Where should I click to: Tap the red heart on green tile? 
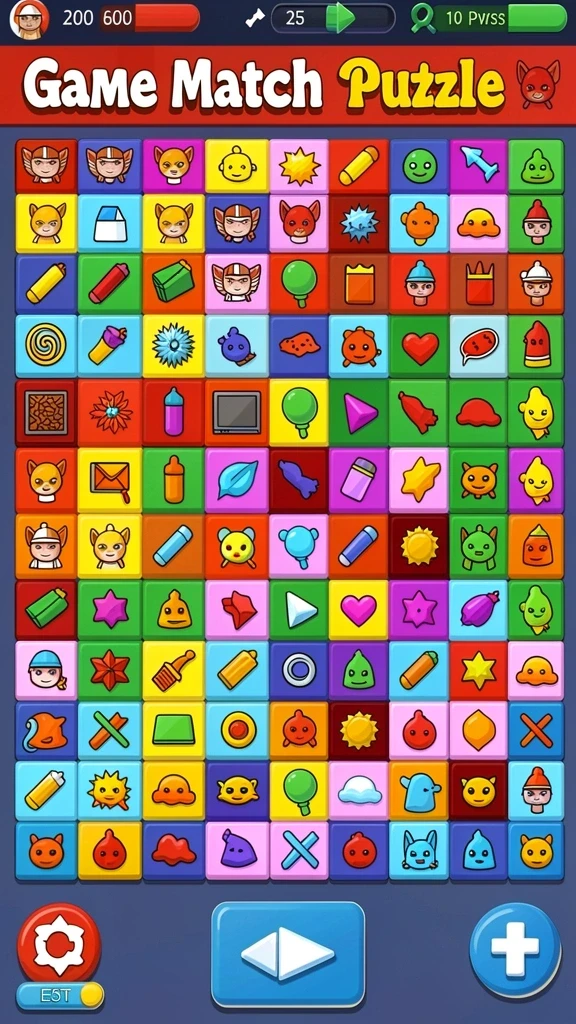420,347
